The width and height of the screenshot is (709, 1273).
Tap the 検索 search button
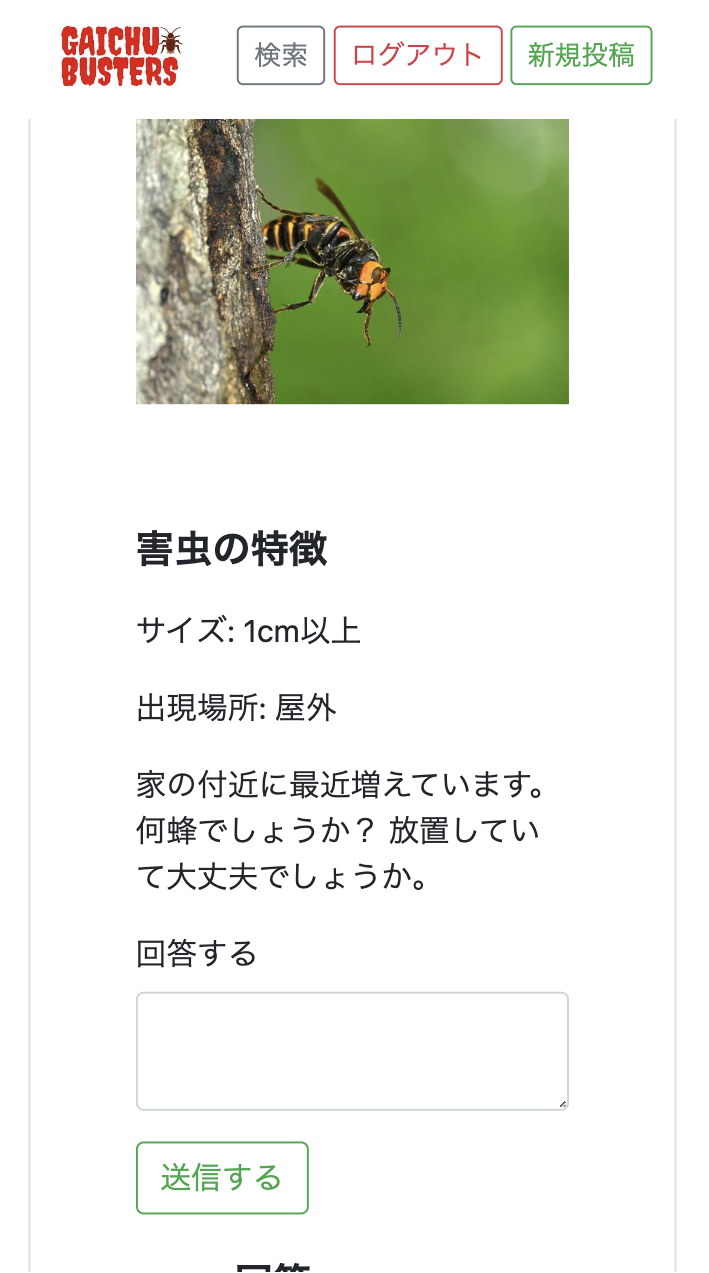pyautogui.click(x=280, y=55)
